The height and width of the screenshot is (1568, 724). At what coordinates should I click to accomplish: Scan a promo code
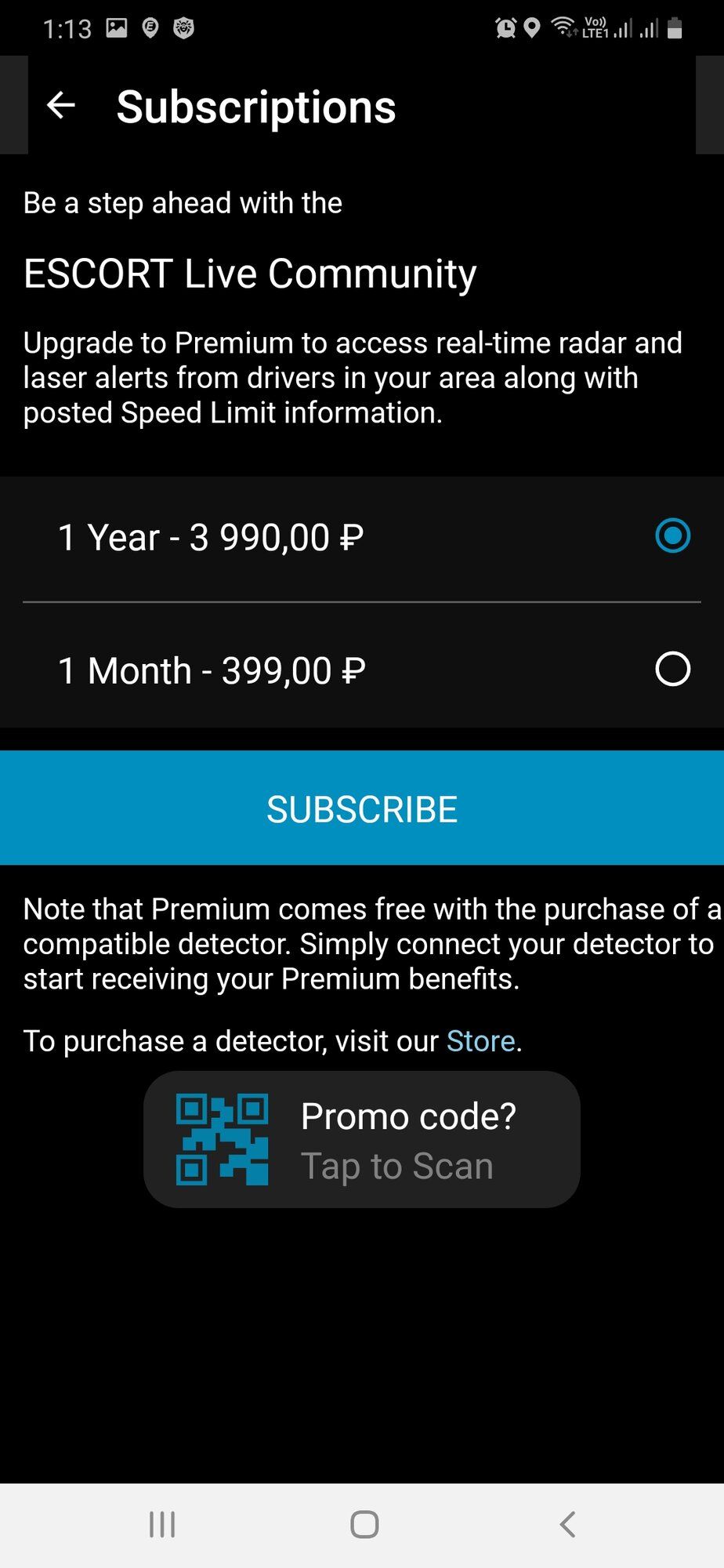(362, 1139)
